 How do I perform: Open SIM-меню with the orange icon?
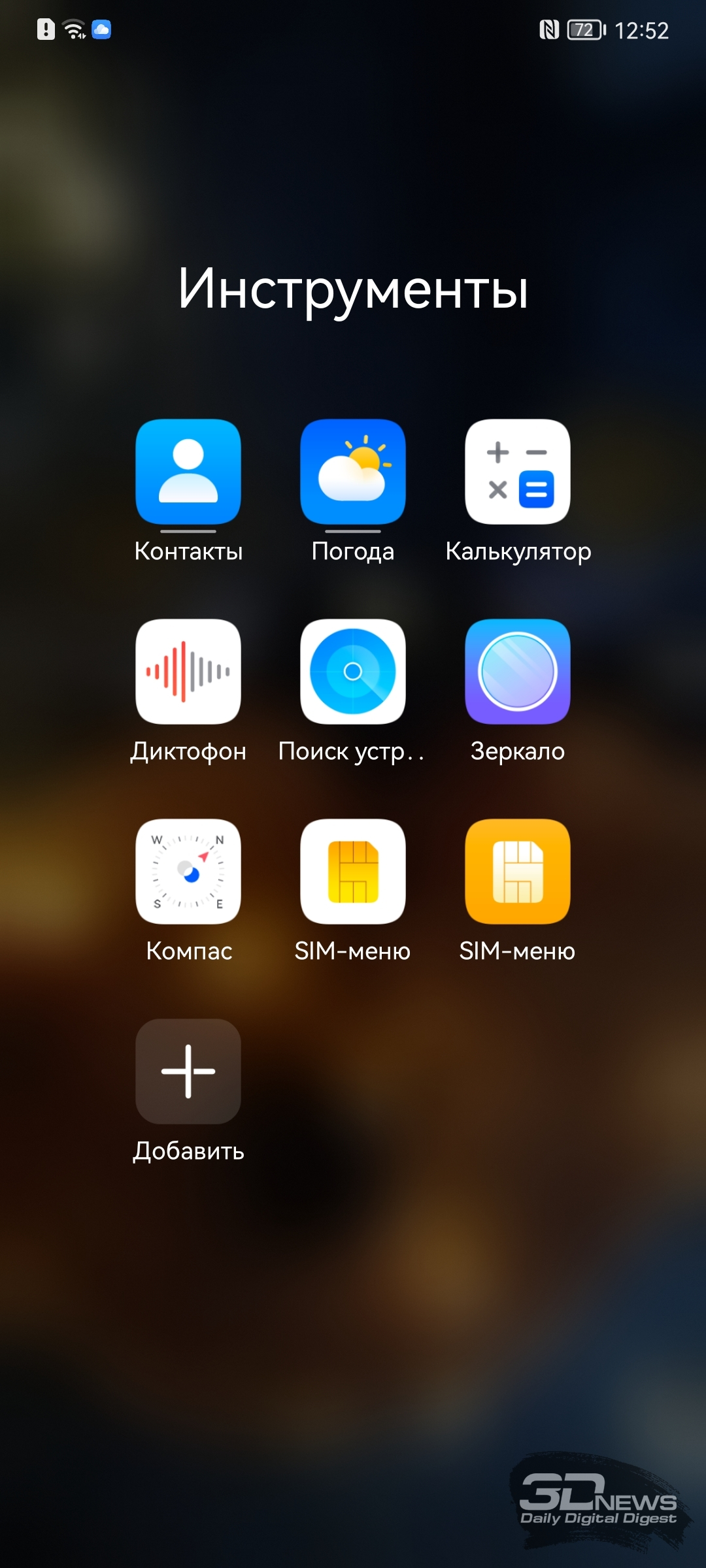click(518, 872)
